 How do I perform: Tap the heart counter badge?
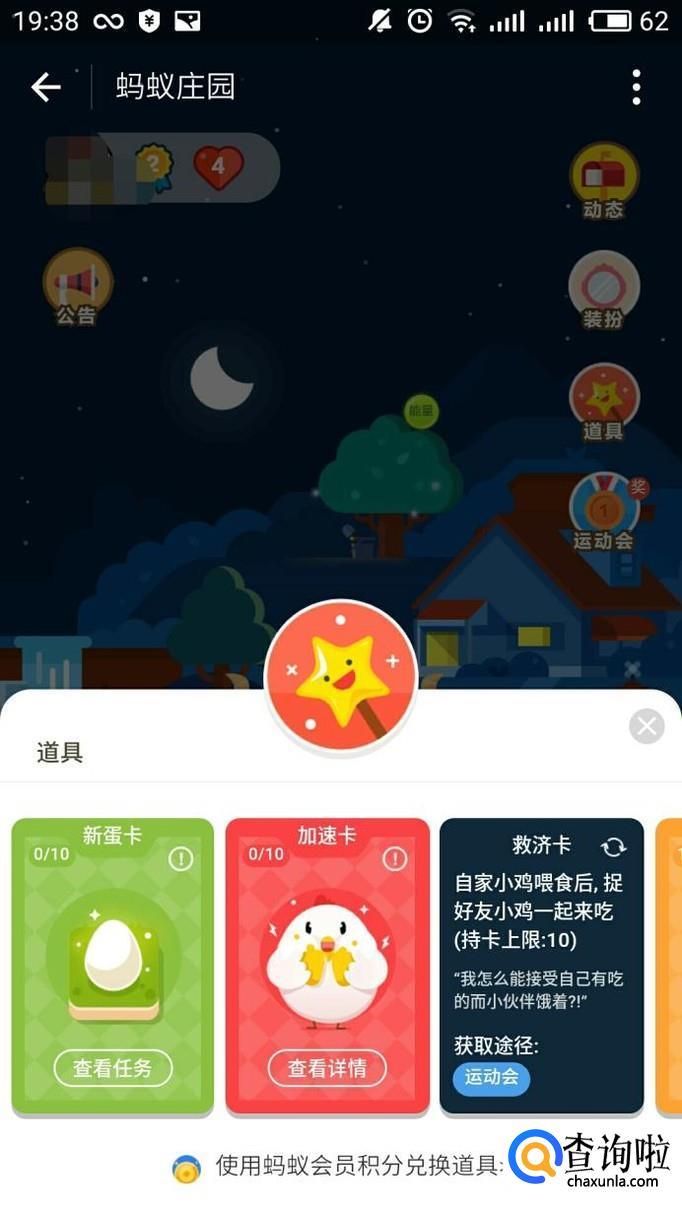tap(218, 167)
